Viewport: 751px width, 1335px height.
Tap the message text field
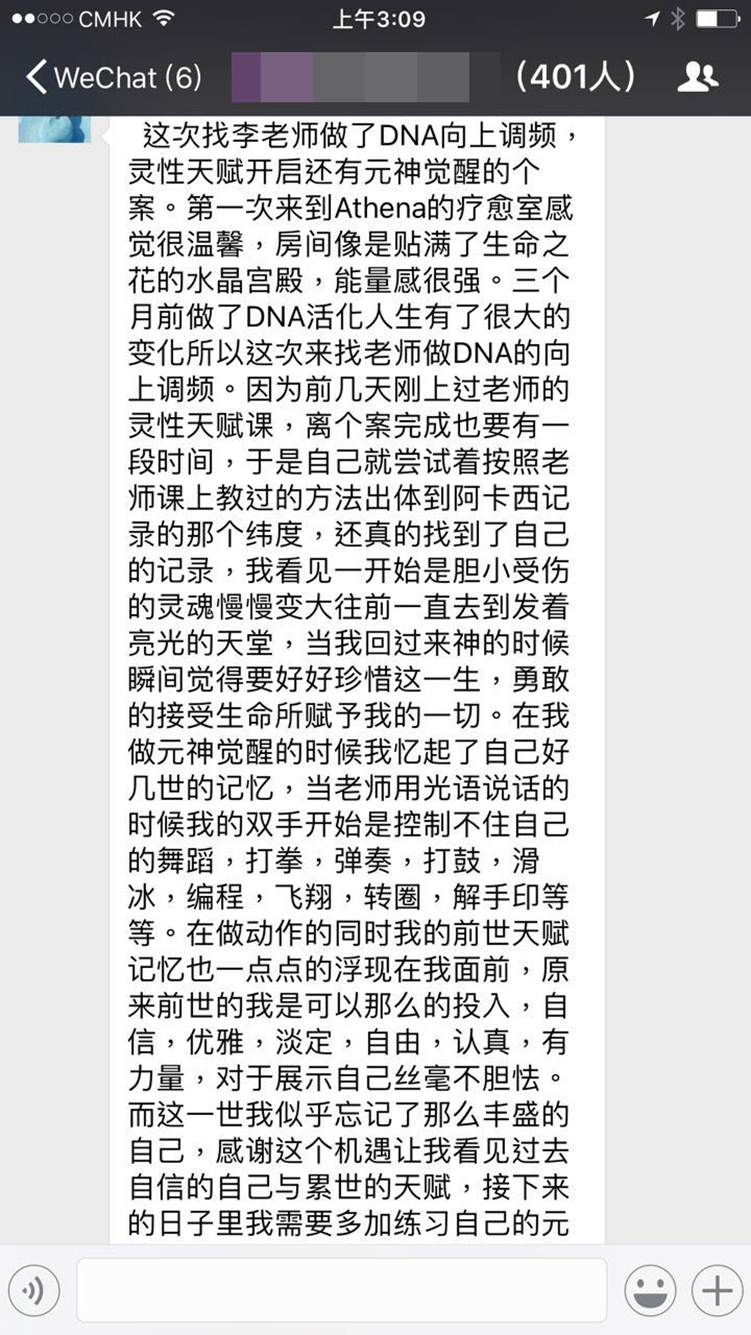click(x=342, y=1290)
